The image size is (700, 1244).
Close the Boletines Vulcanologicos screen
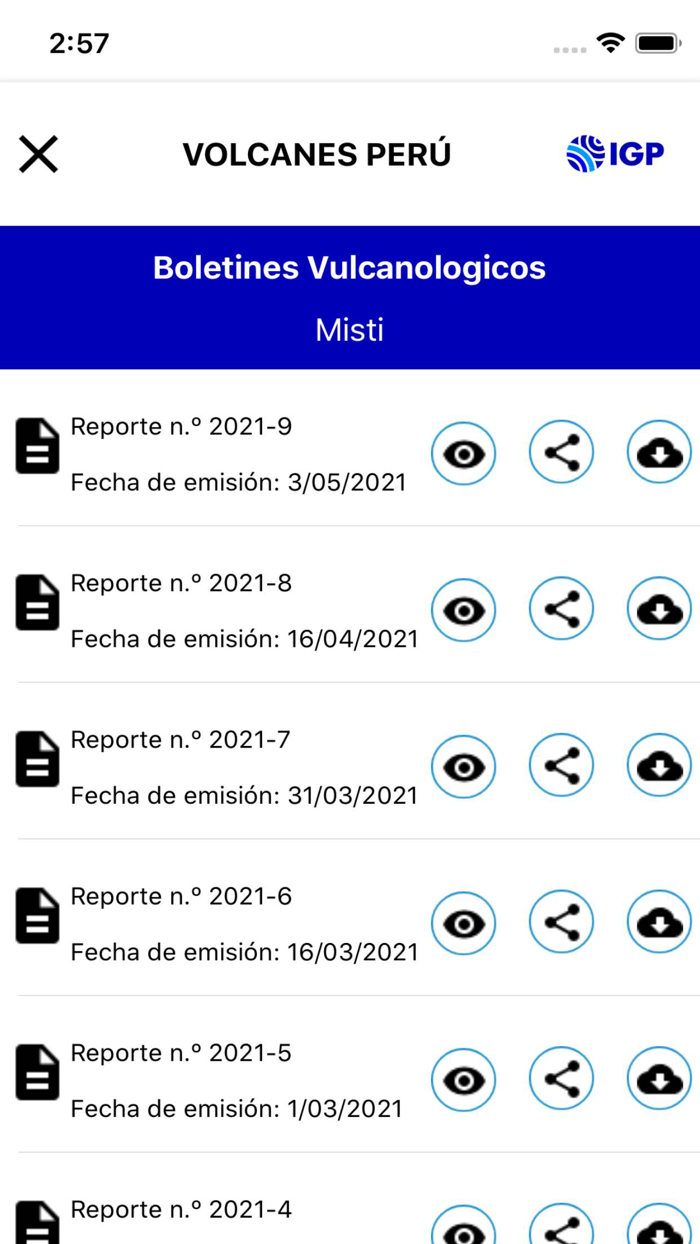[x=39, y=155]
